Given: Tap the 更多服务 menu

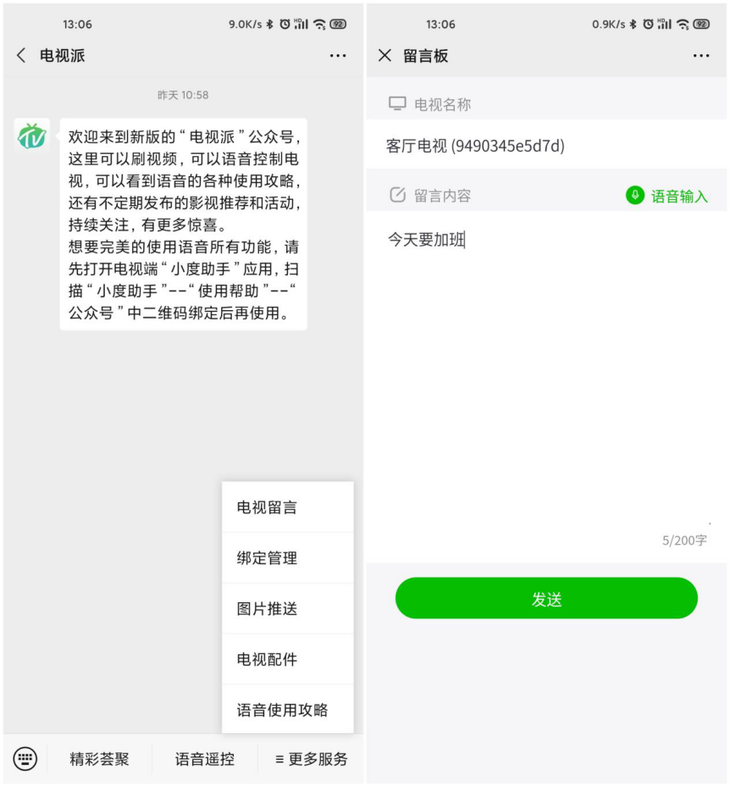Looking at the screenshot, I should [311, 759].
